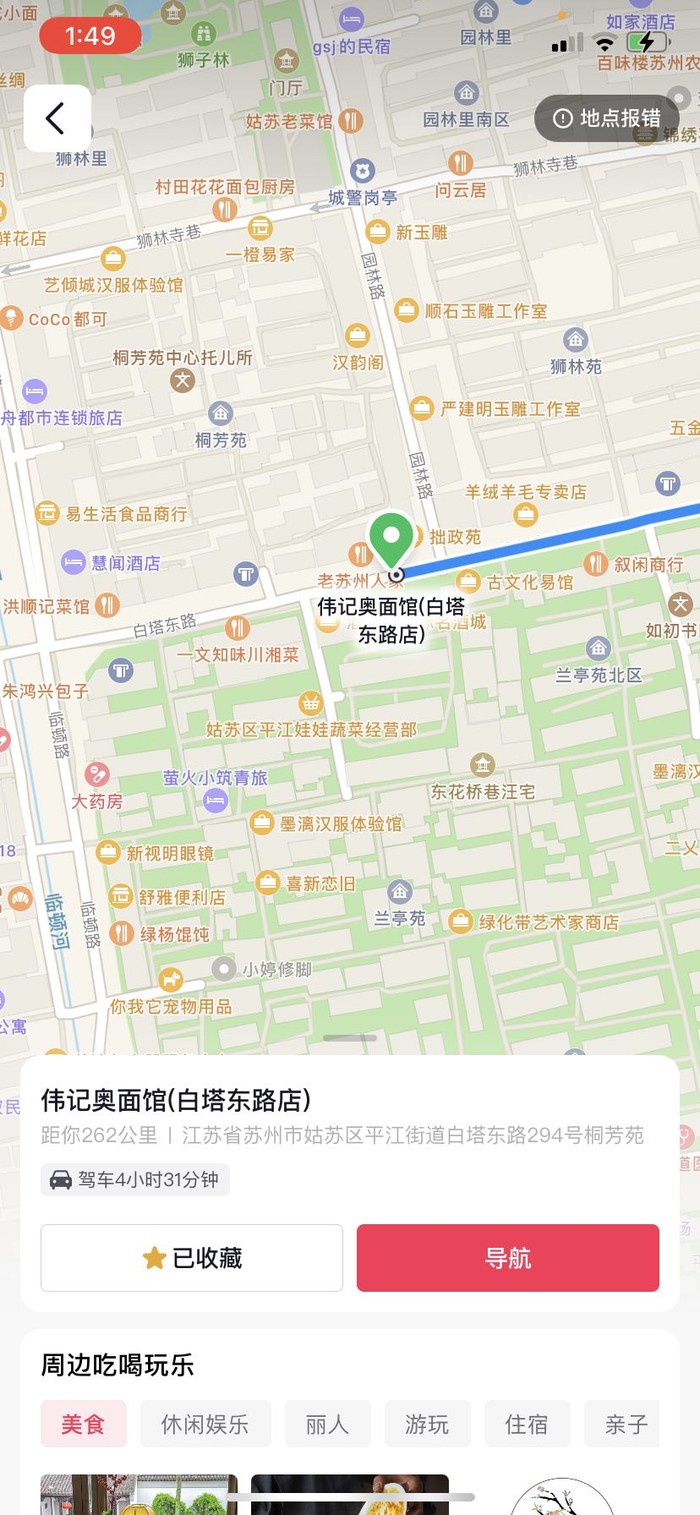Viewport: 700px width, 1515px height.
Task: Open the 游玩 category tab
Action: (x=427, y=1424)
